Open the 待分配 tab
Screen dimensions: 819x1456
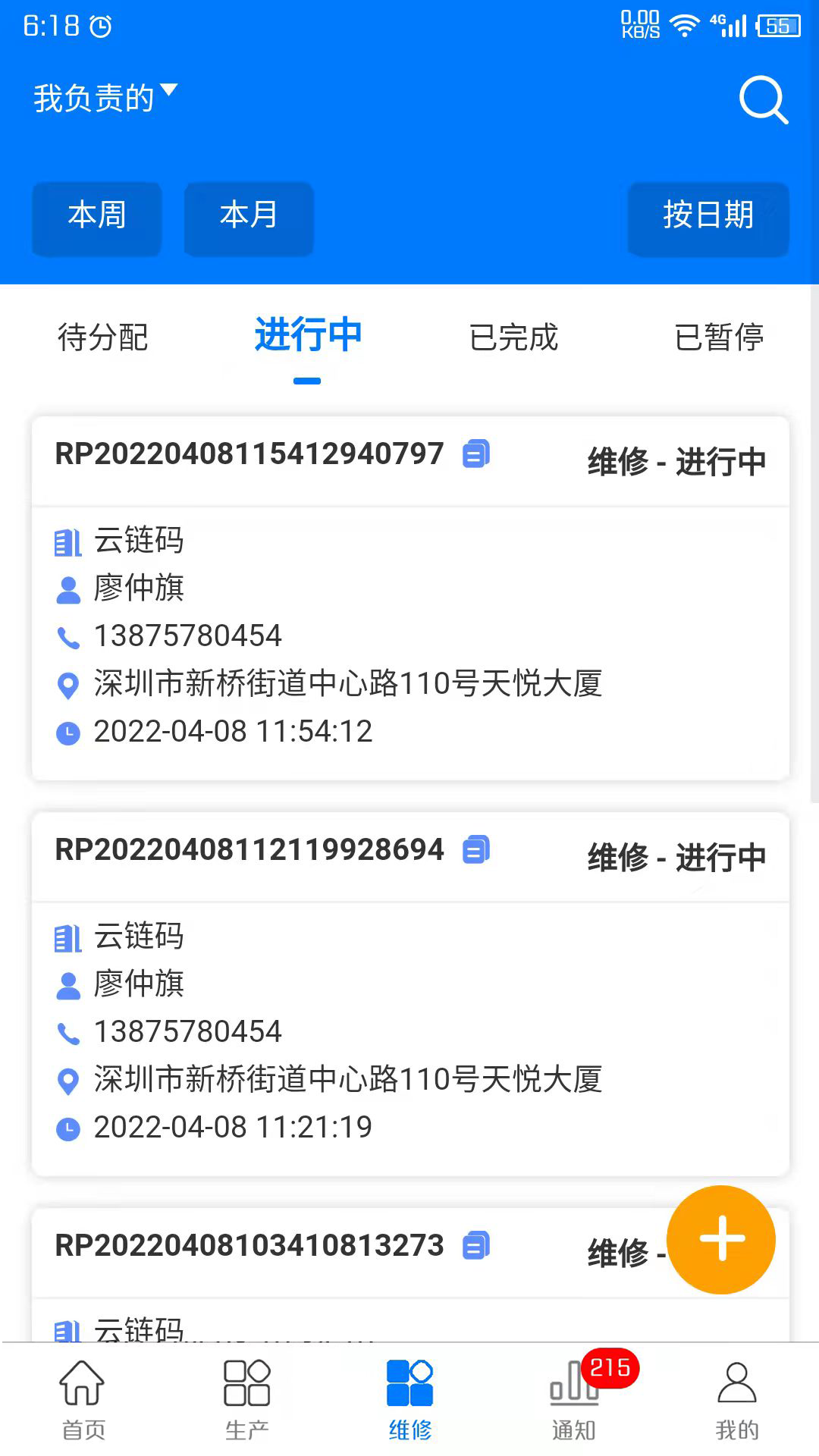(102, 338)
